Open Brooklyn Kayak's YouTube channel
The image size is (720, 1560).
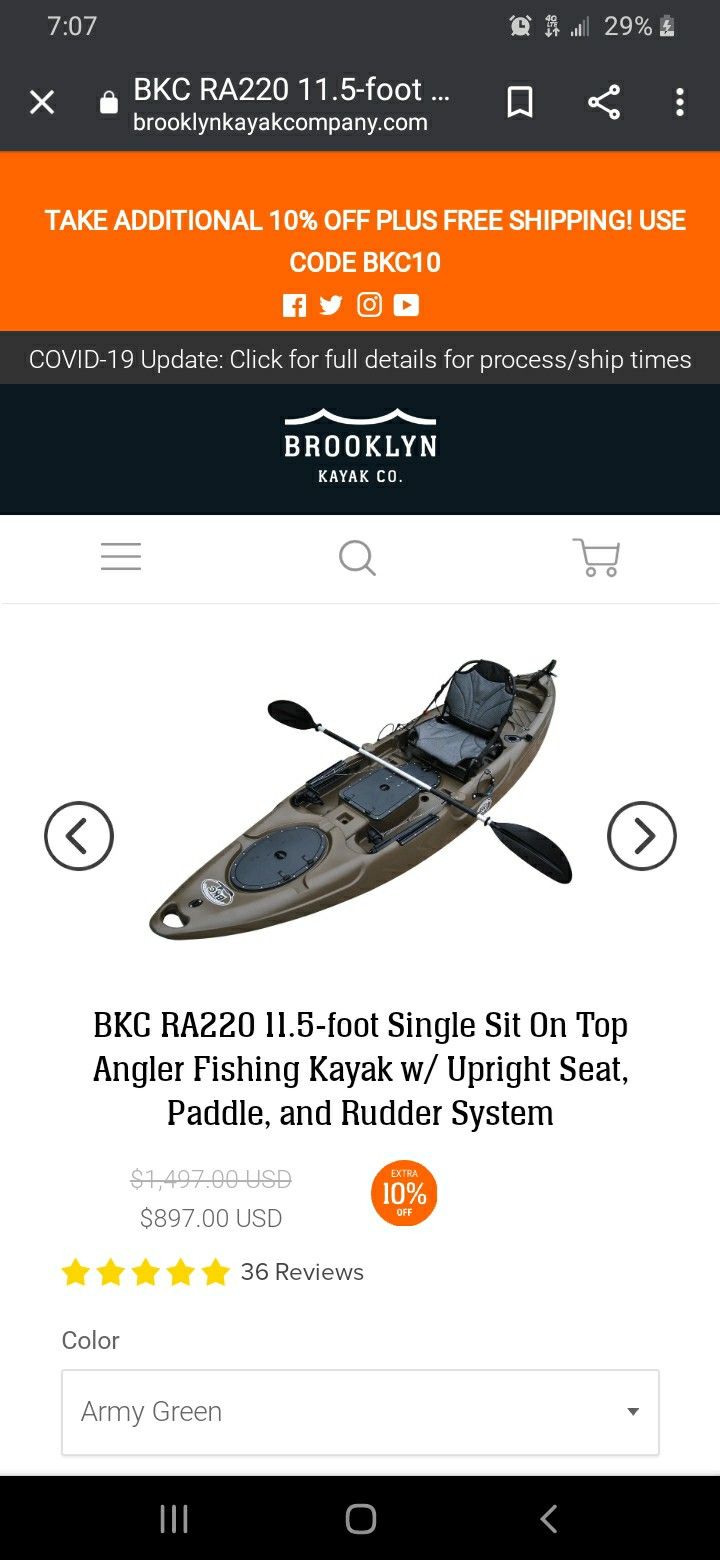(406, 306)
